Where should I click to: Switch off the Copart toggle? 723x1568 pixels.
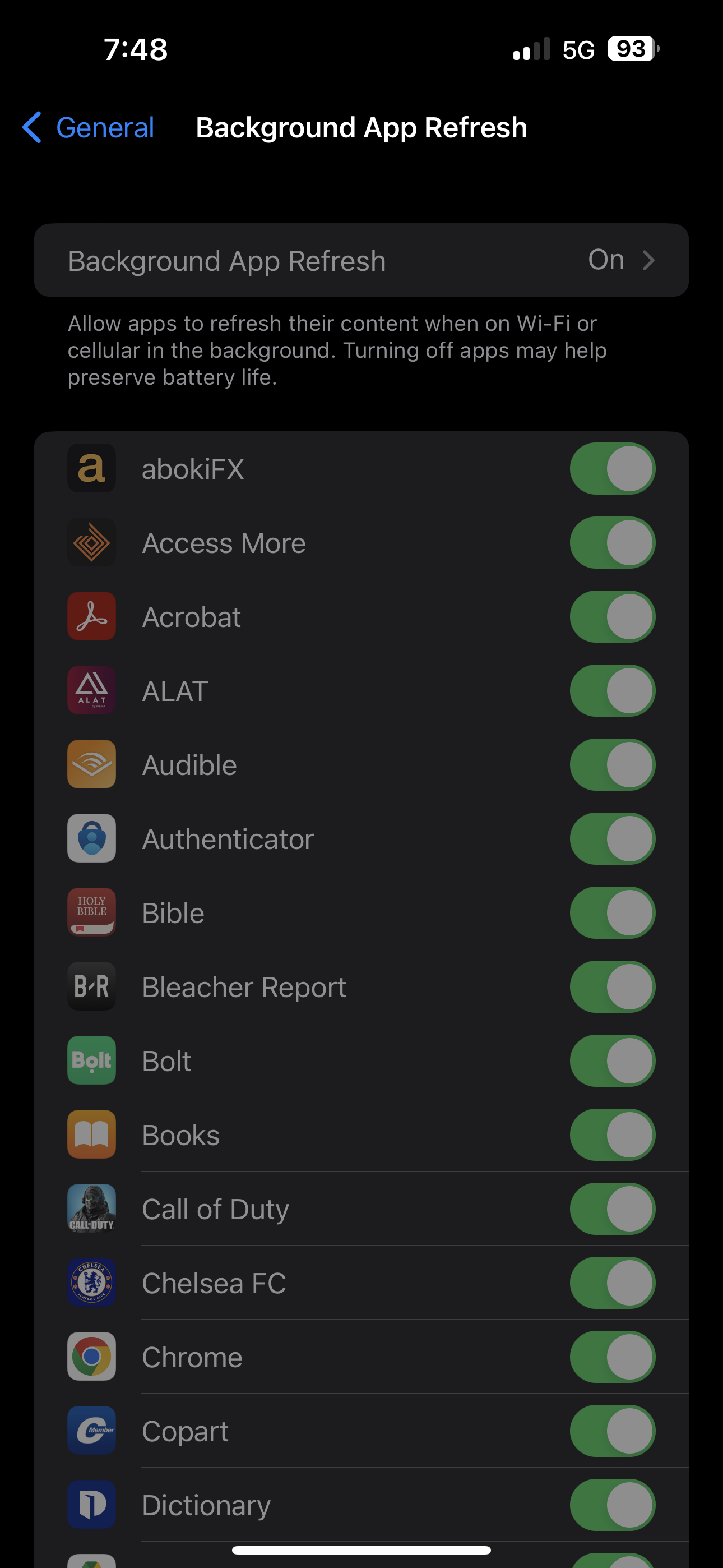(612, 1432)
